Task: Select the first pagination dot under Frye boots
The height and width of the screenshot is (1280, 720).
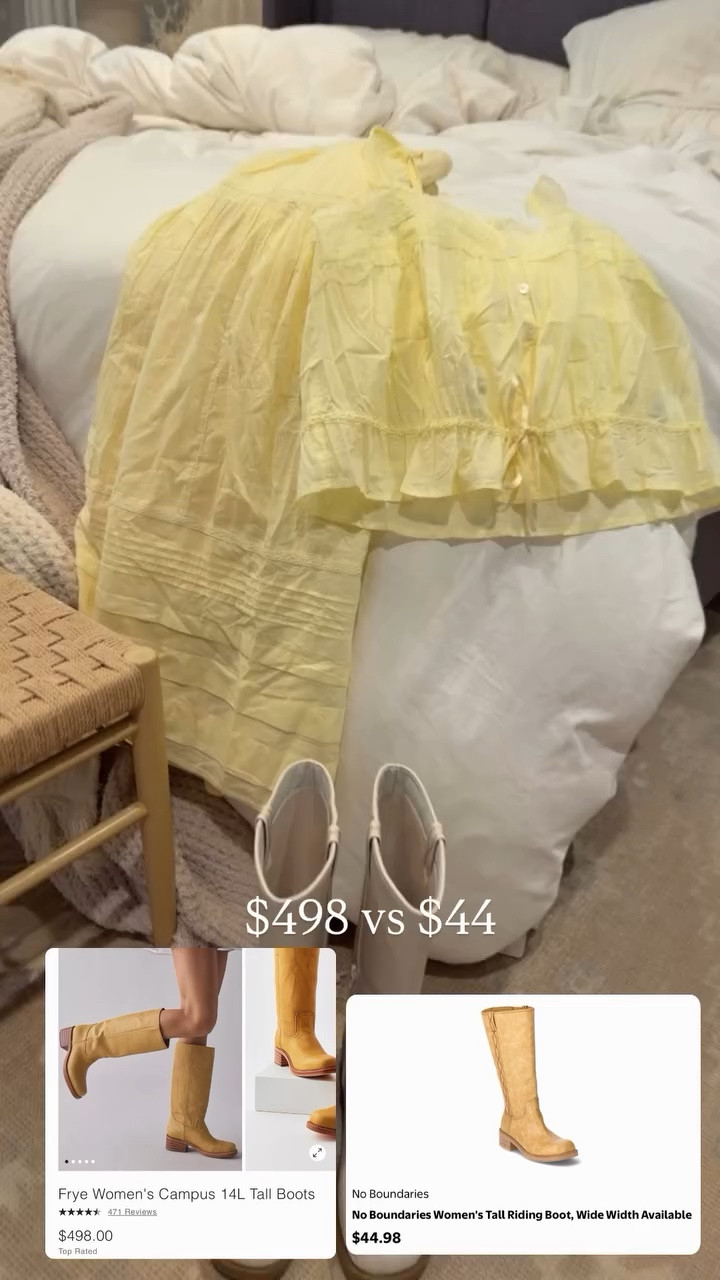Action: coord(66,1160)
